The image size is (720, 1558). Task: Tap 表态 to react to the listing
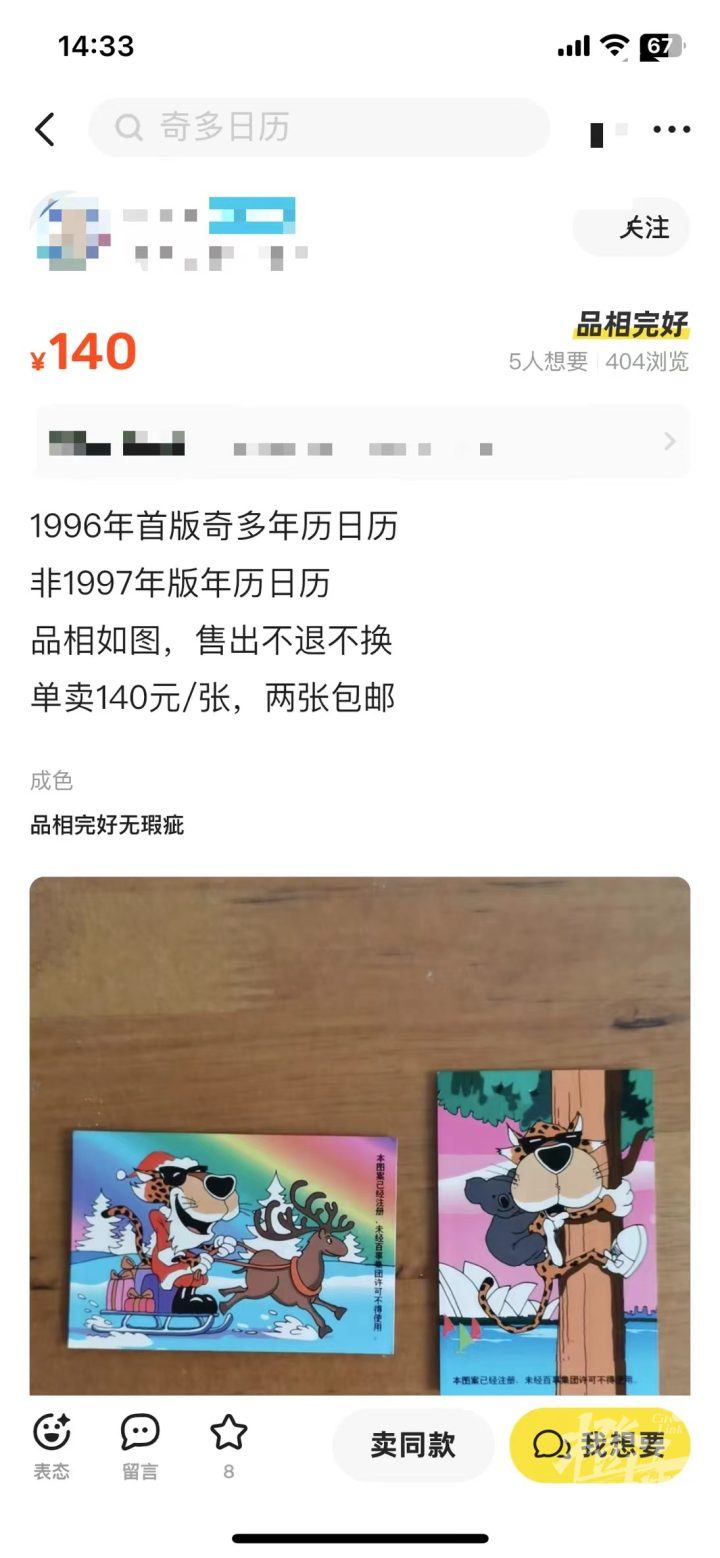click(52, 1445)
